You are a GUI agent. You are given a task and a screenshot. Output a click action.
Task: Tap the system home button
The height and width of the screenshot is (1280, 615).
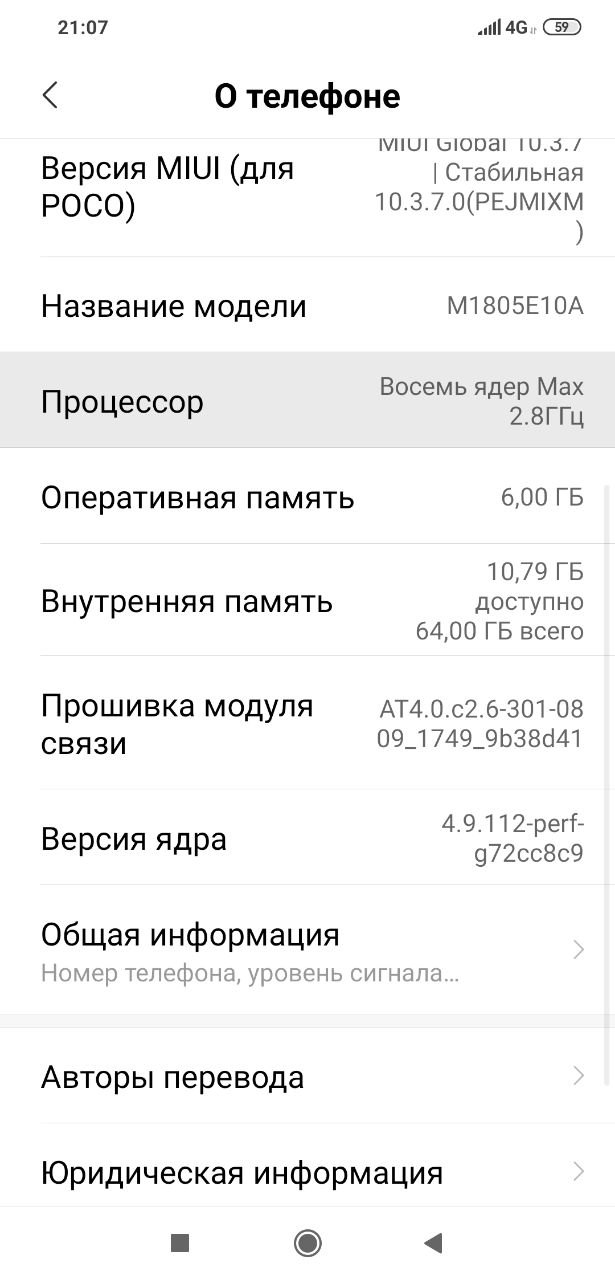307,1243
